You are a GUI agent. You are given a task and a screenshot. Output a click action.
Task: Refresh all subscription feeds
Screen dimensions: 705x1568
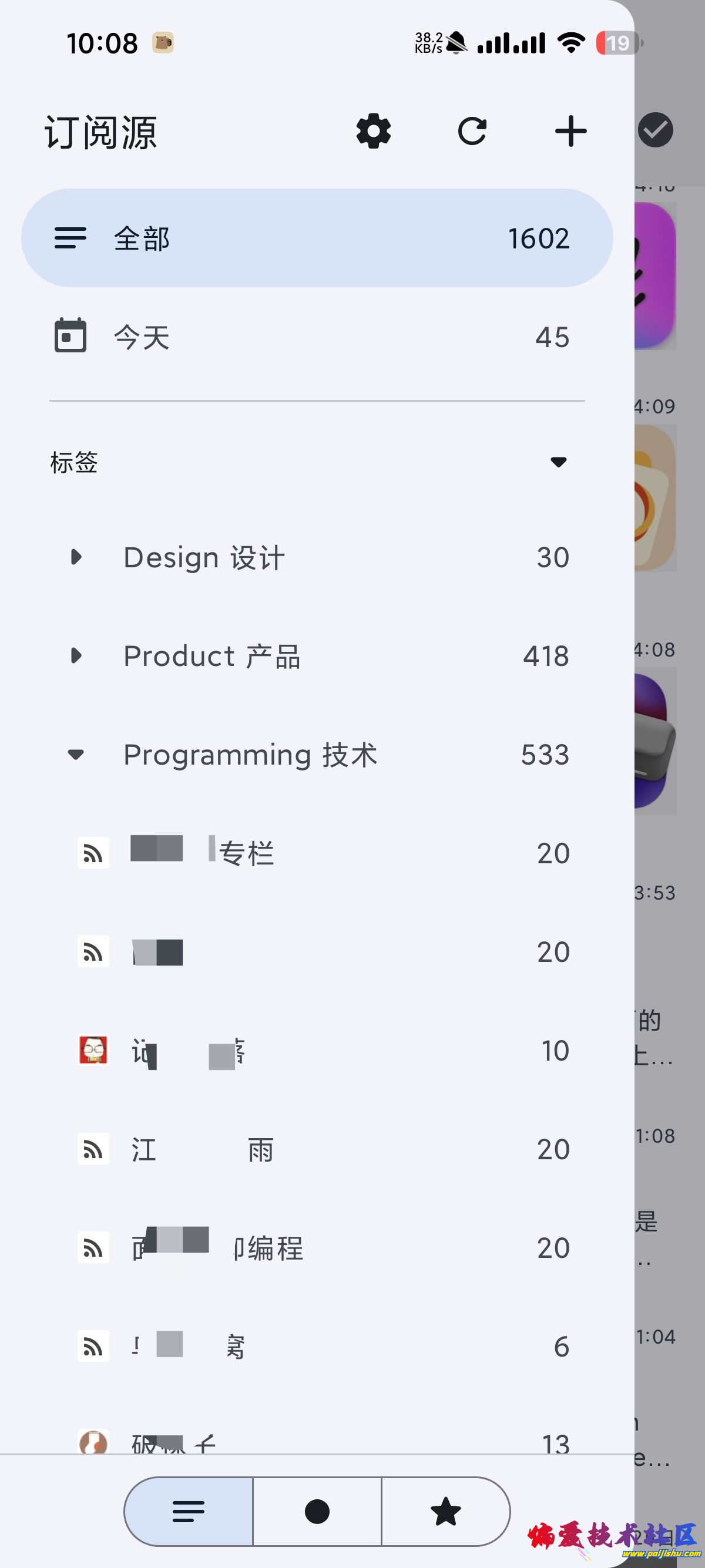click(x=472, y=131)
